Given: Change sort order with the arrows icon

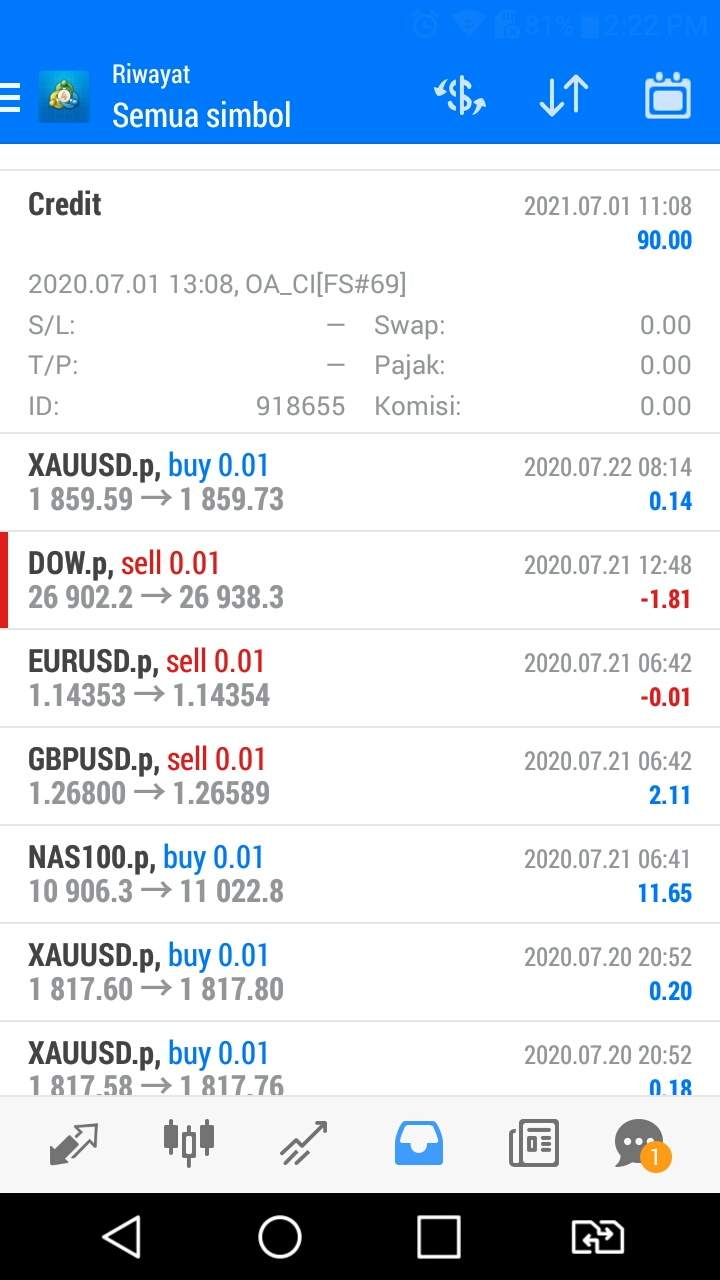Looking at the screenshot, I should [564, 97].
